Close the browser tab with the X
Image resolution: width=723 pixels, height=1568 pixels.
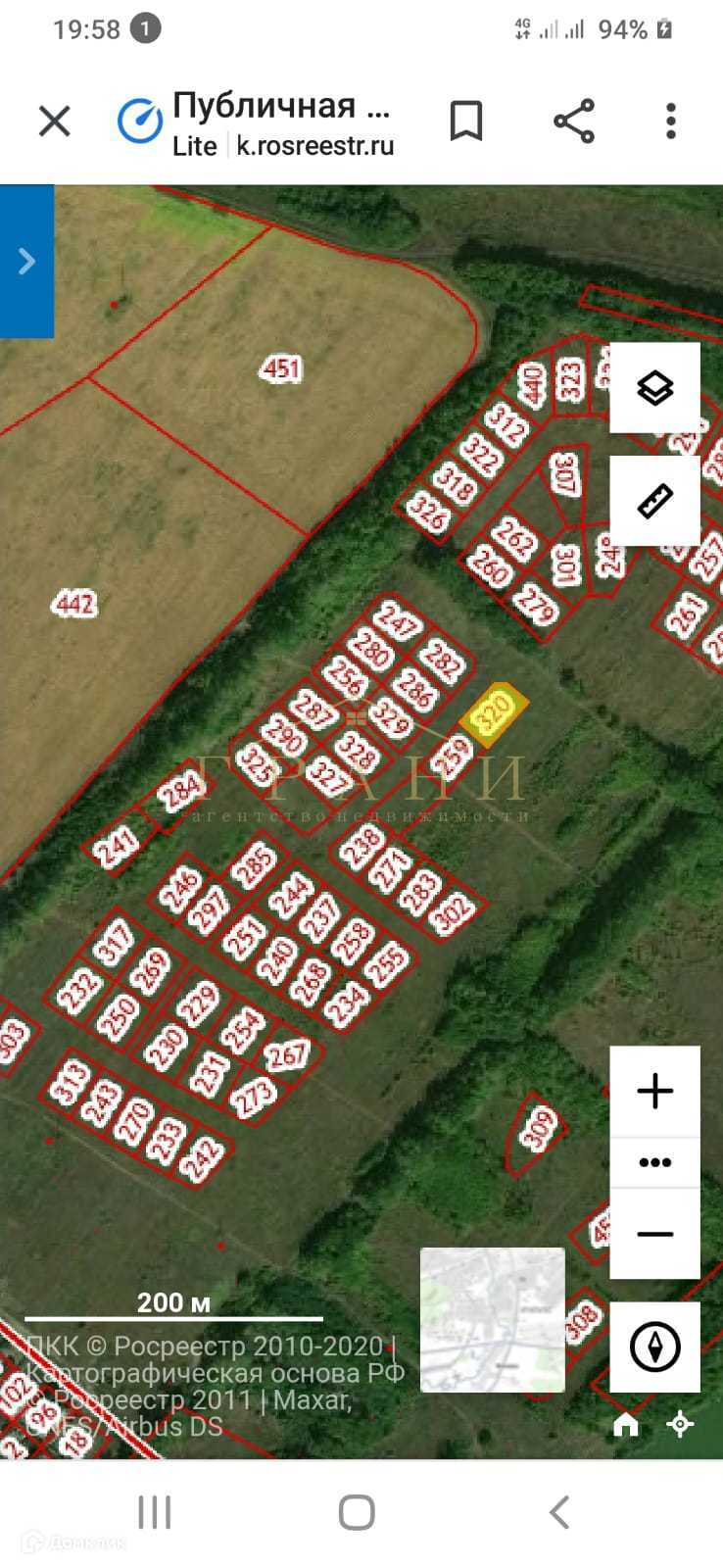coord(55,122)
